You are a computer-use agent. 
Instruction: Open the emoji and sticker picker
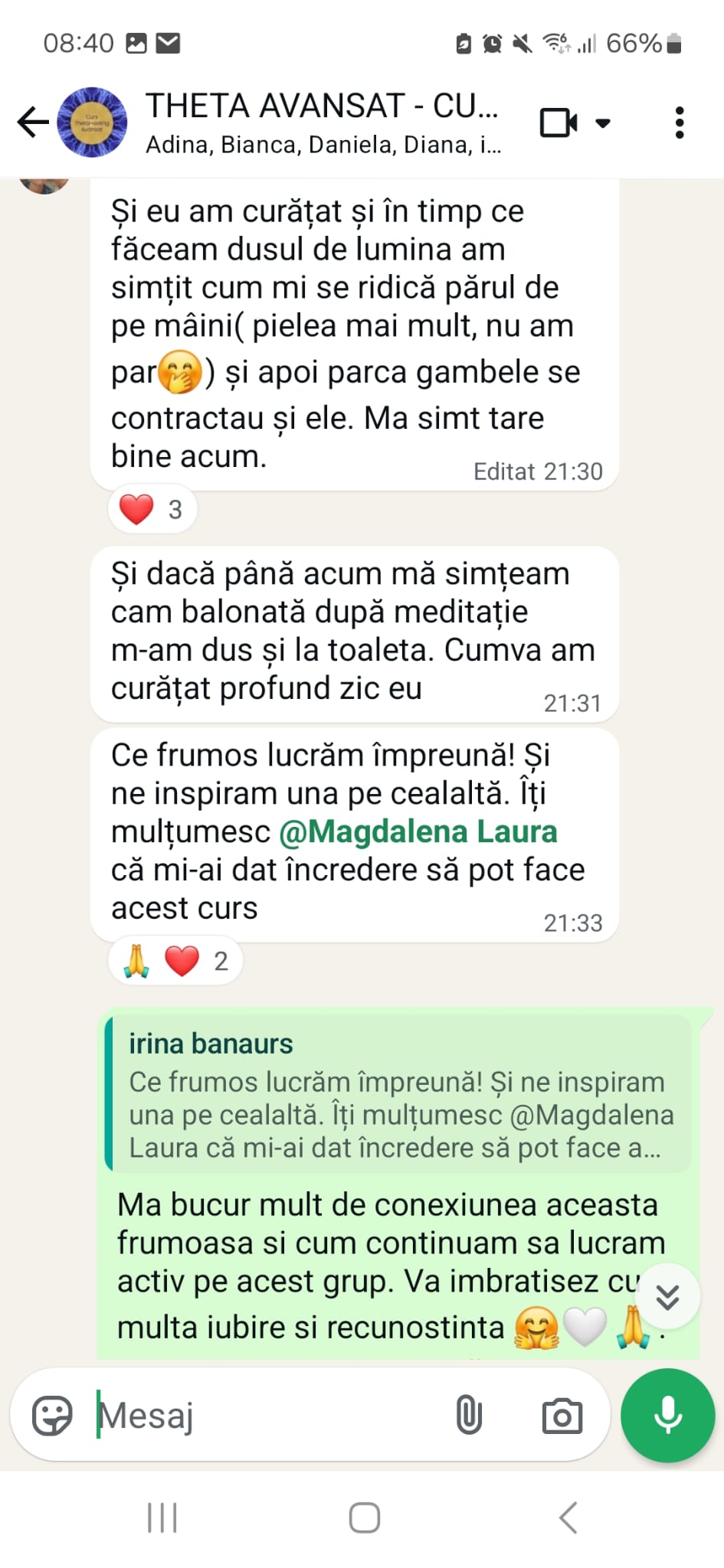[52, 1416]
